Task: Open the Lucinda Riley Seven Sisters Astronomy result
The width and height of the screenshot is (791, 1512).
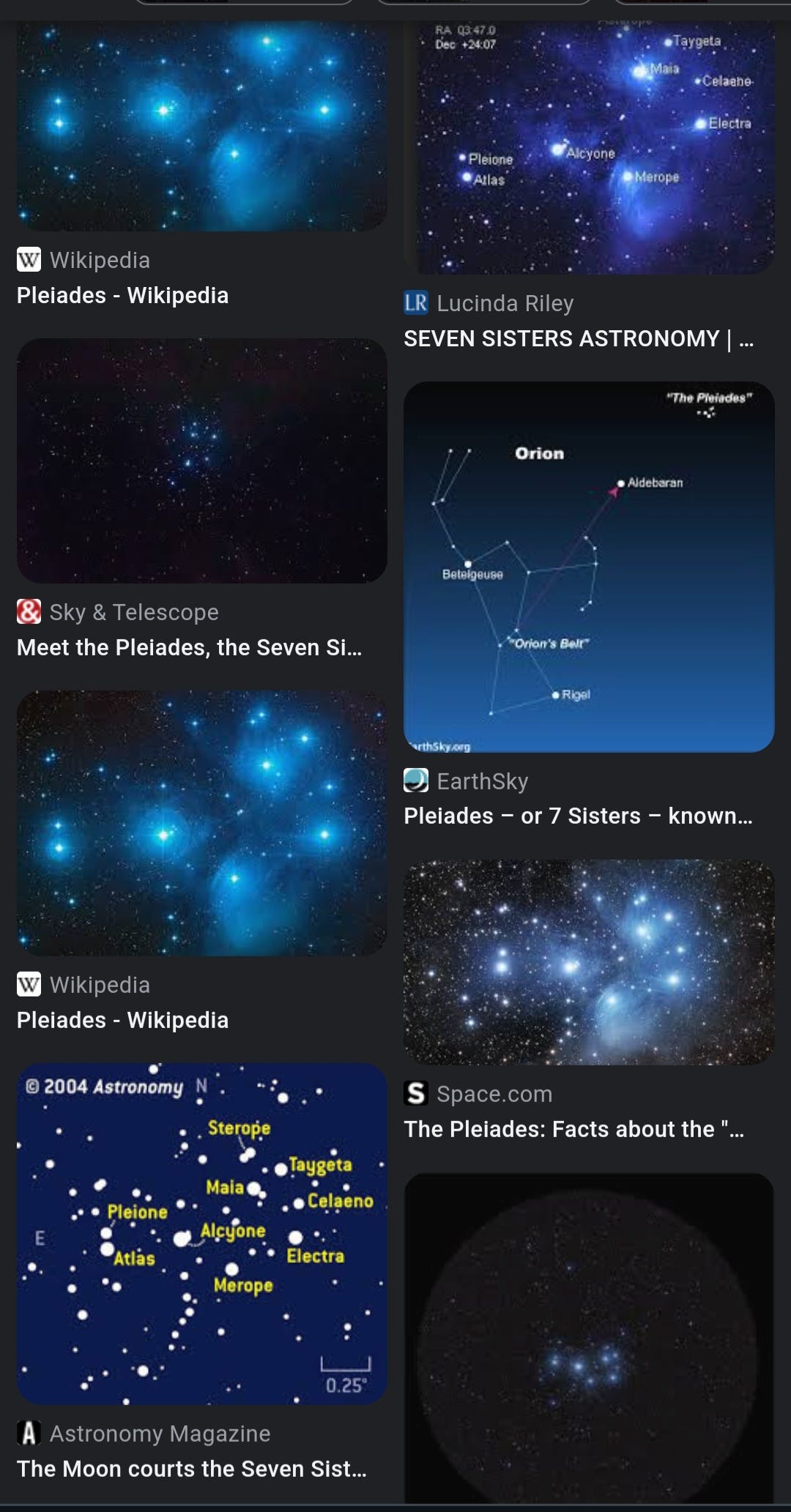Action: 578,338
